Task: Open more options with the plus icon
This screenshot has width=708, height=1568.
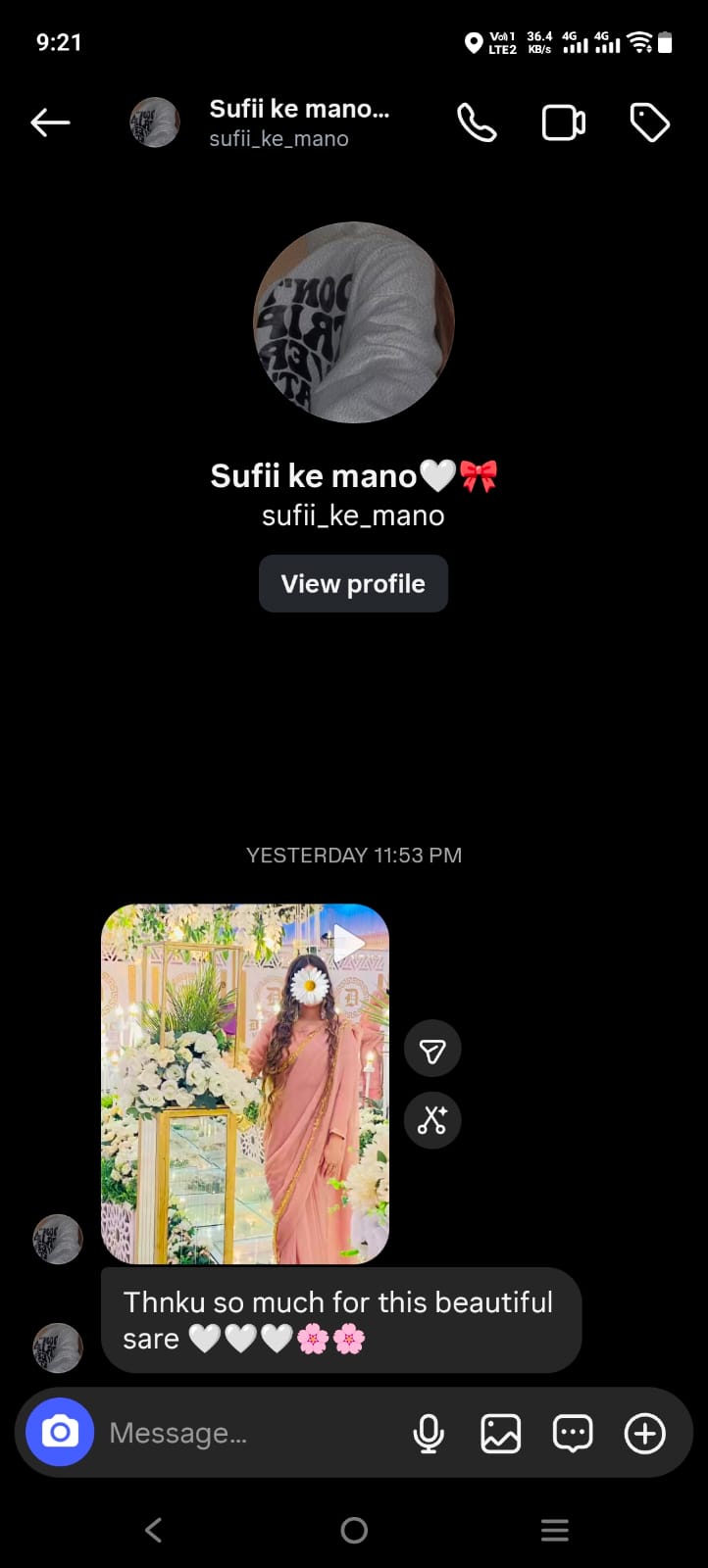Action: click(644, 1434)
